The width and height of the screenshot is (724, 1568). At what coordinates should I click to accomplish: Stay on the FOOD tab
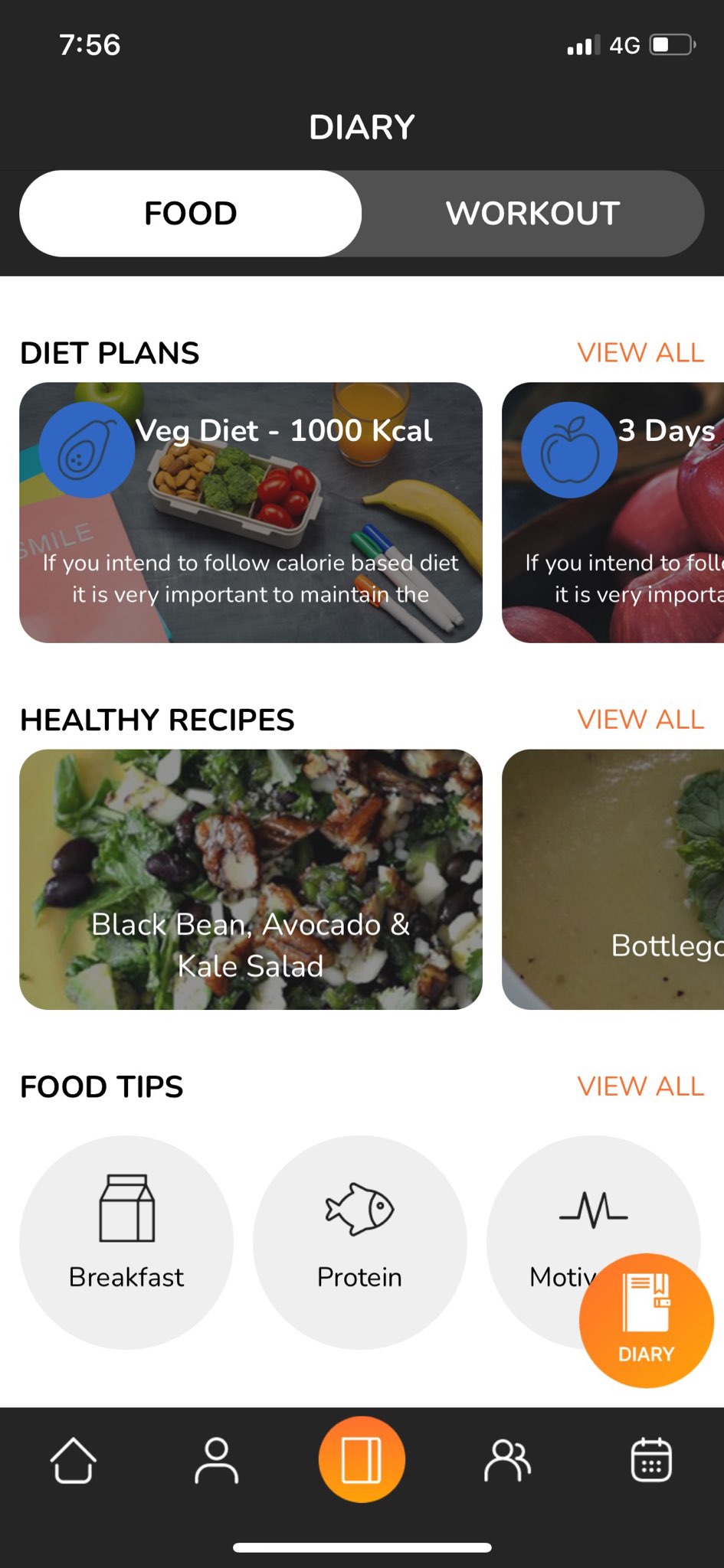(x=191, y=213)
